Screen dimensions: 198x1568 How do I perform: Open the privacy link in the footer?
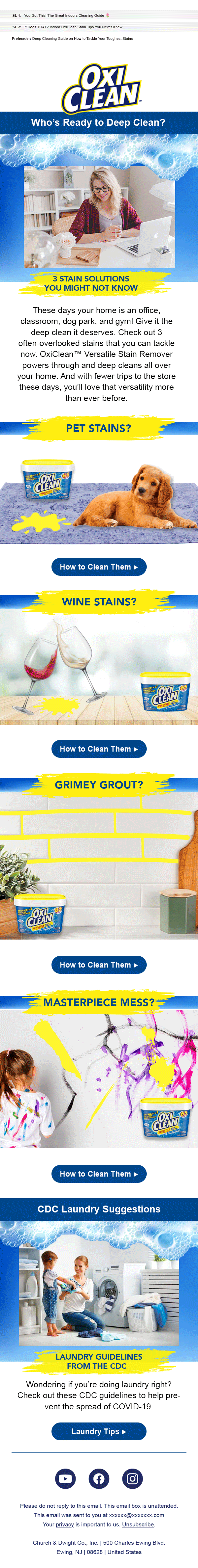point(65,1525)
